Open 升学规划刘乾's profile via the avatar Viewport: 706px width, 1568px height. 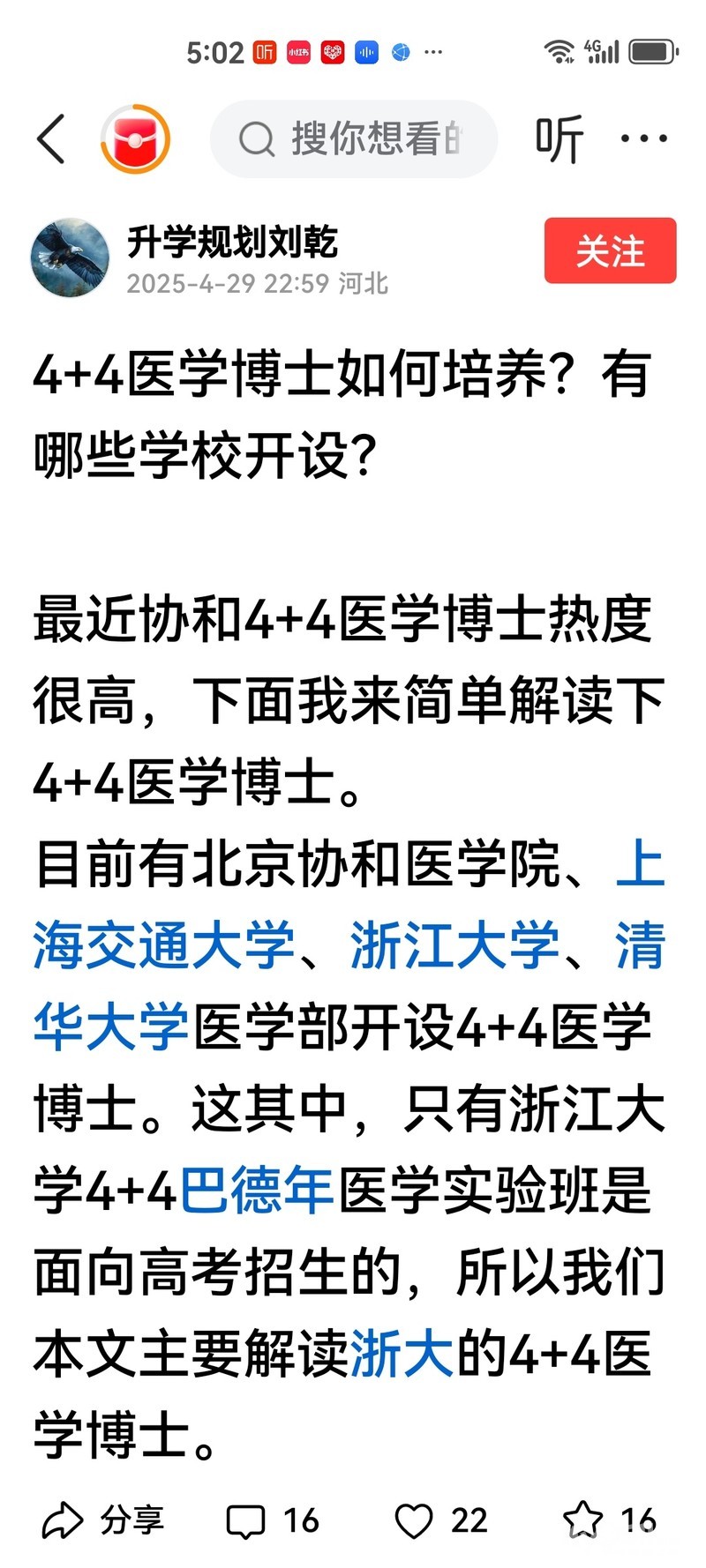point(70,257)
